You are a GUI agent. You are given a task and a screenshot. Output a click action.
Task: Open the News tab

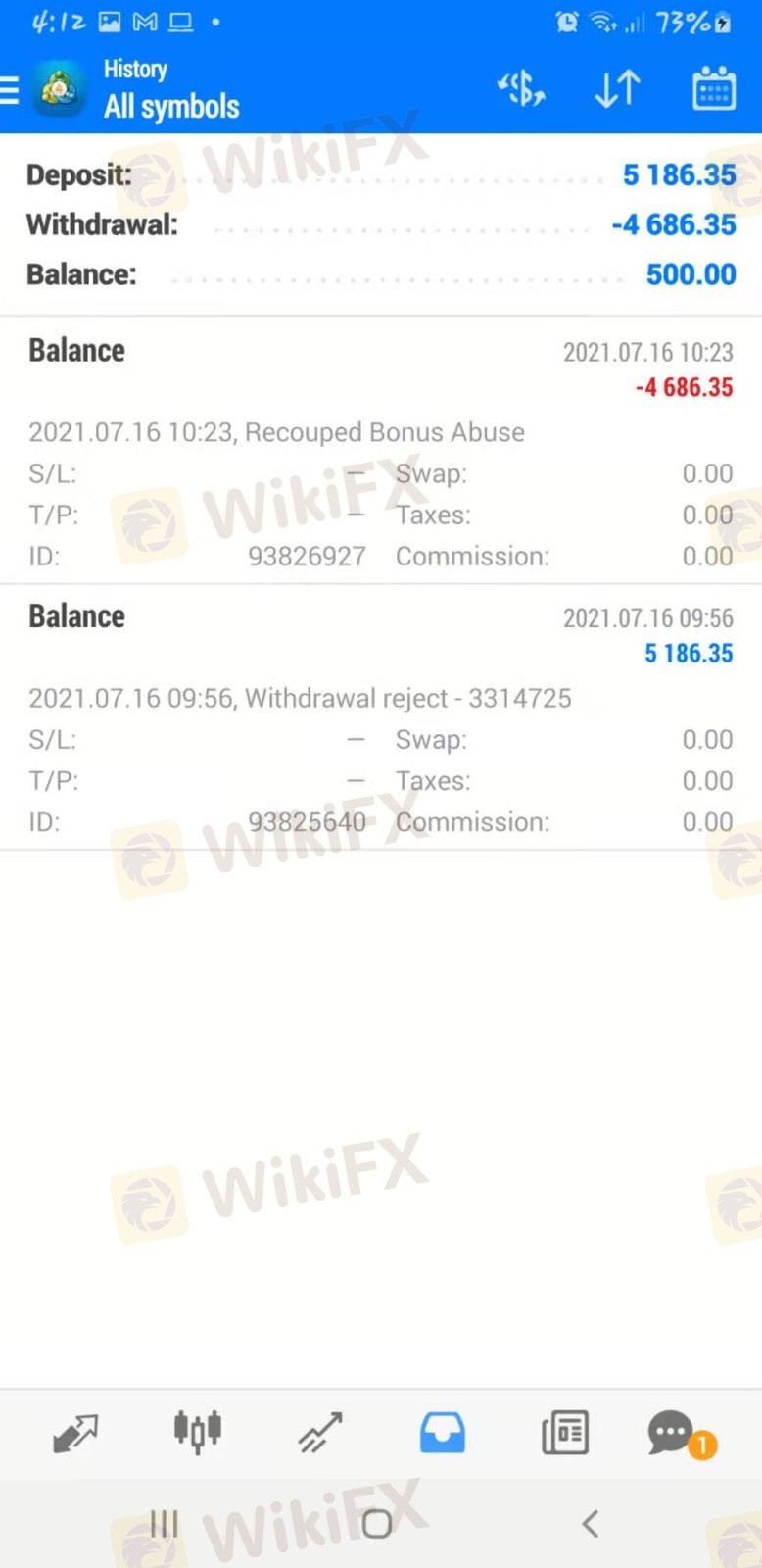[565, 1433]
